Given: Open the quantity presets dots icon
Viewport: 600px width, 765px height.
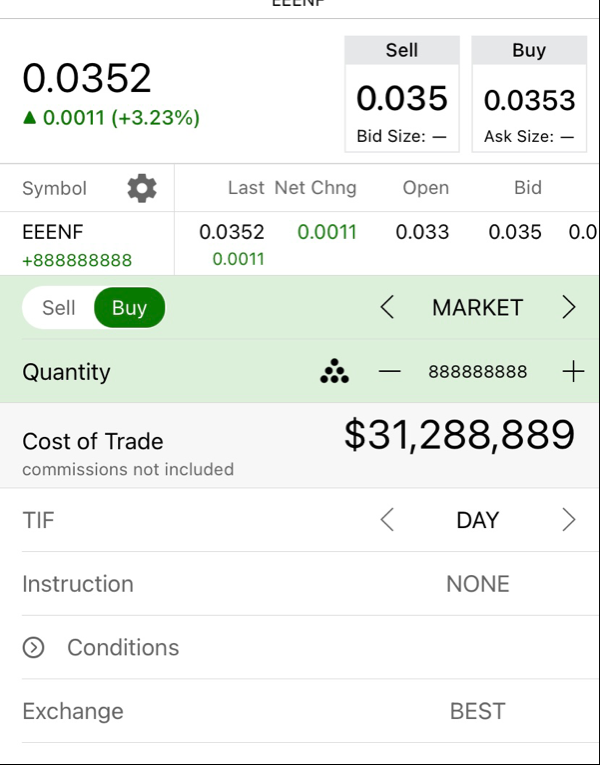Looking at the screenshot, I should [x=334, y=372].
